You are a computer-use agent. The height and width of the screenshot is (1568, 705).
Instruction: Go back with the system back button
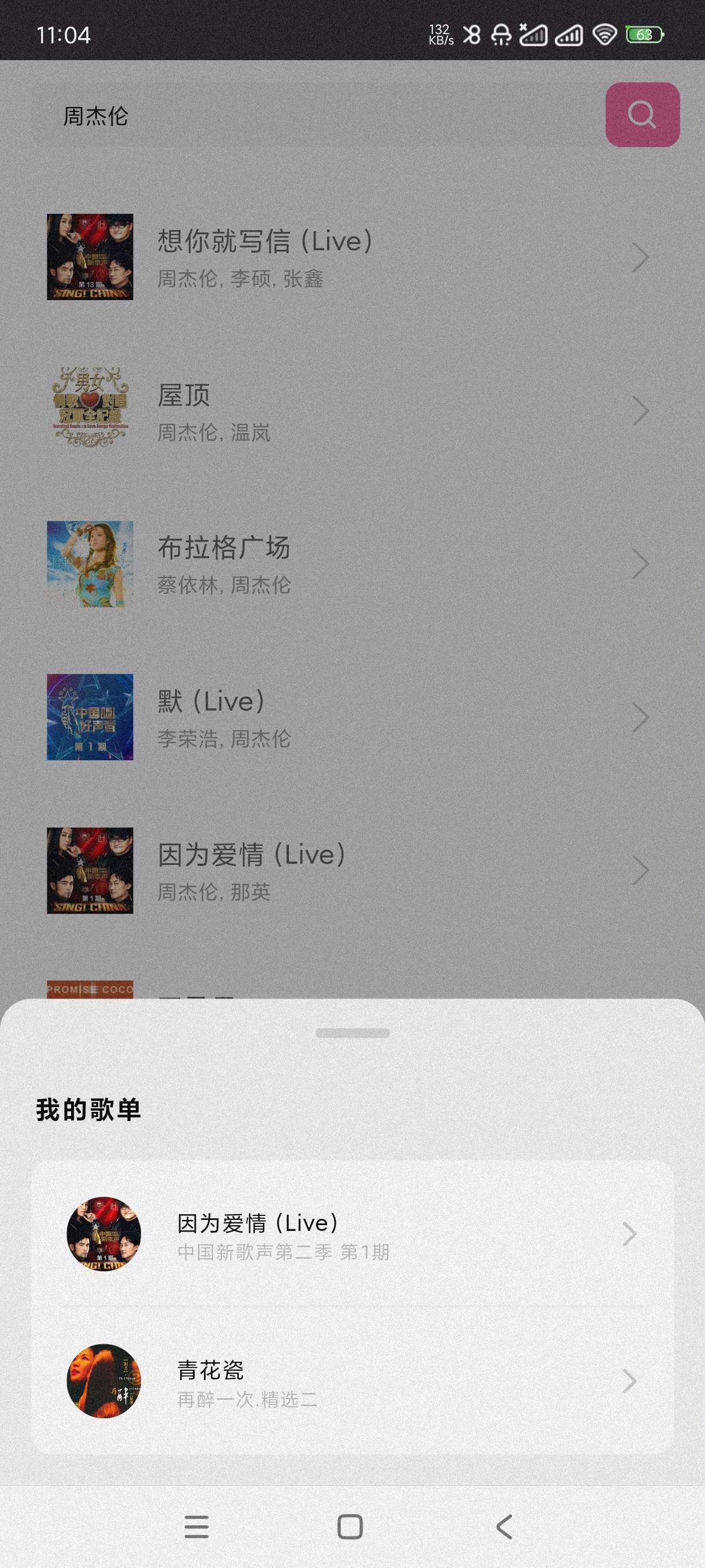504,1526
